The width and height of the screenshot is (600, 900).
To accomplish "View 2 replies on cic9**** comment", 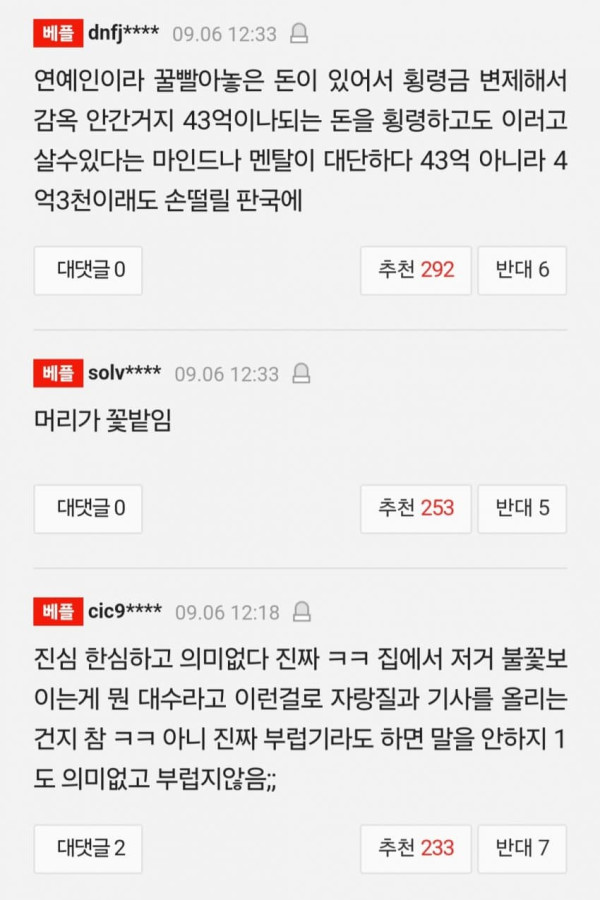I will point(88,849).
